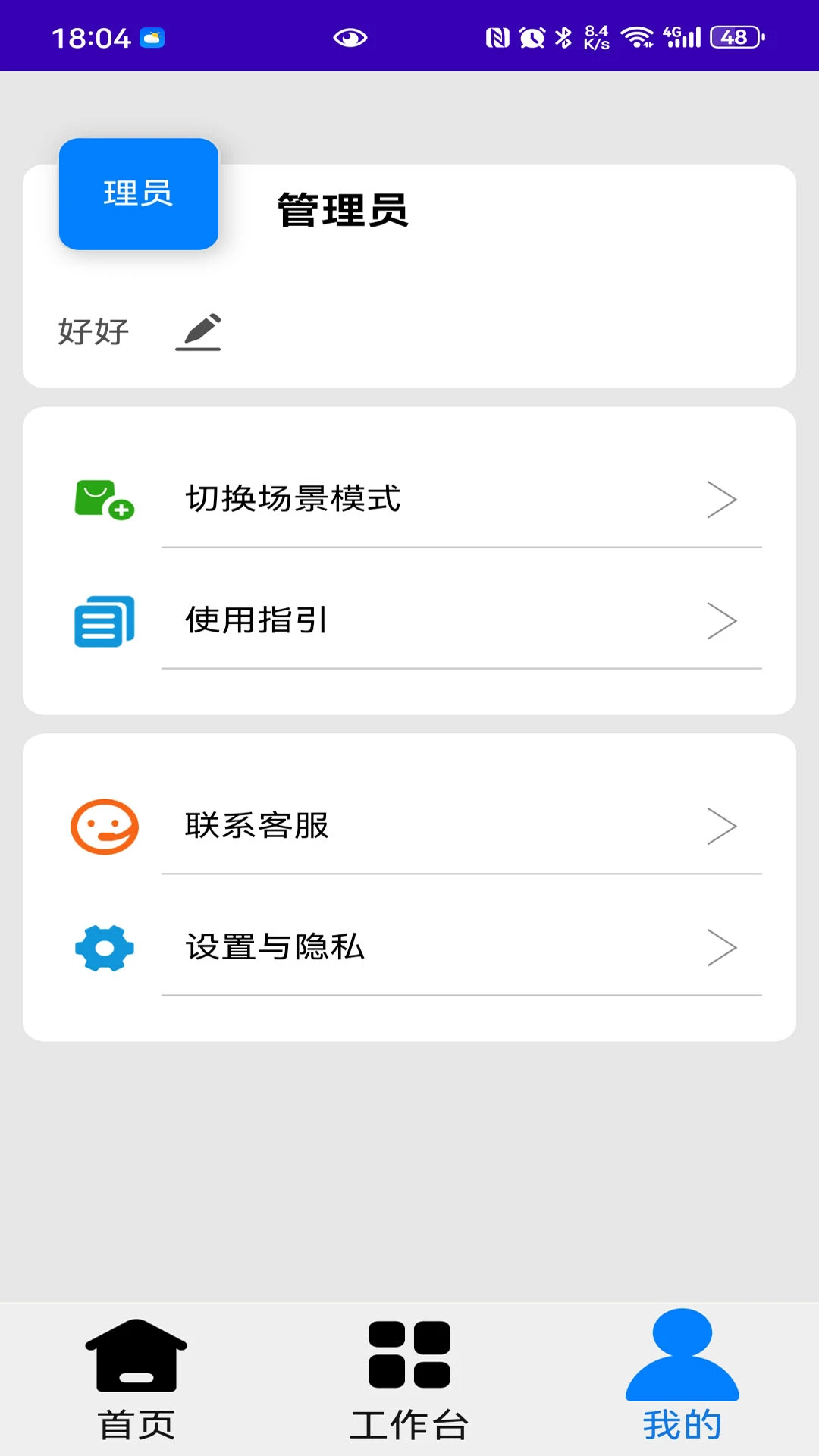Tap the blue 理员 avatar badge
This screenshot has height=1456, width=819.
point(137,193)
